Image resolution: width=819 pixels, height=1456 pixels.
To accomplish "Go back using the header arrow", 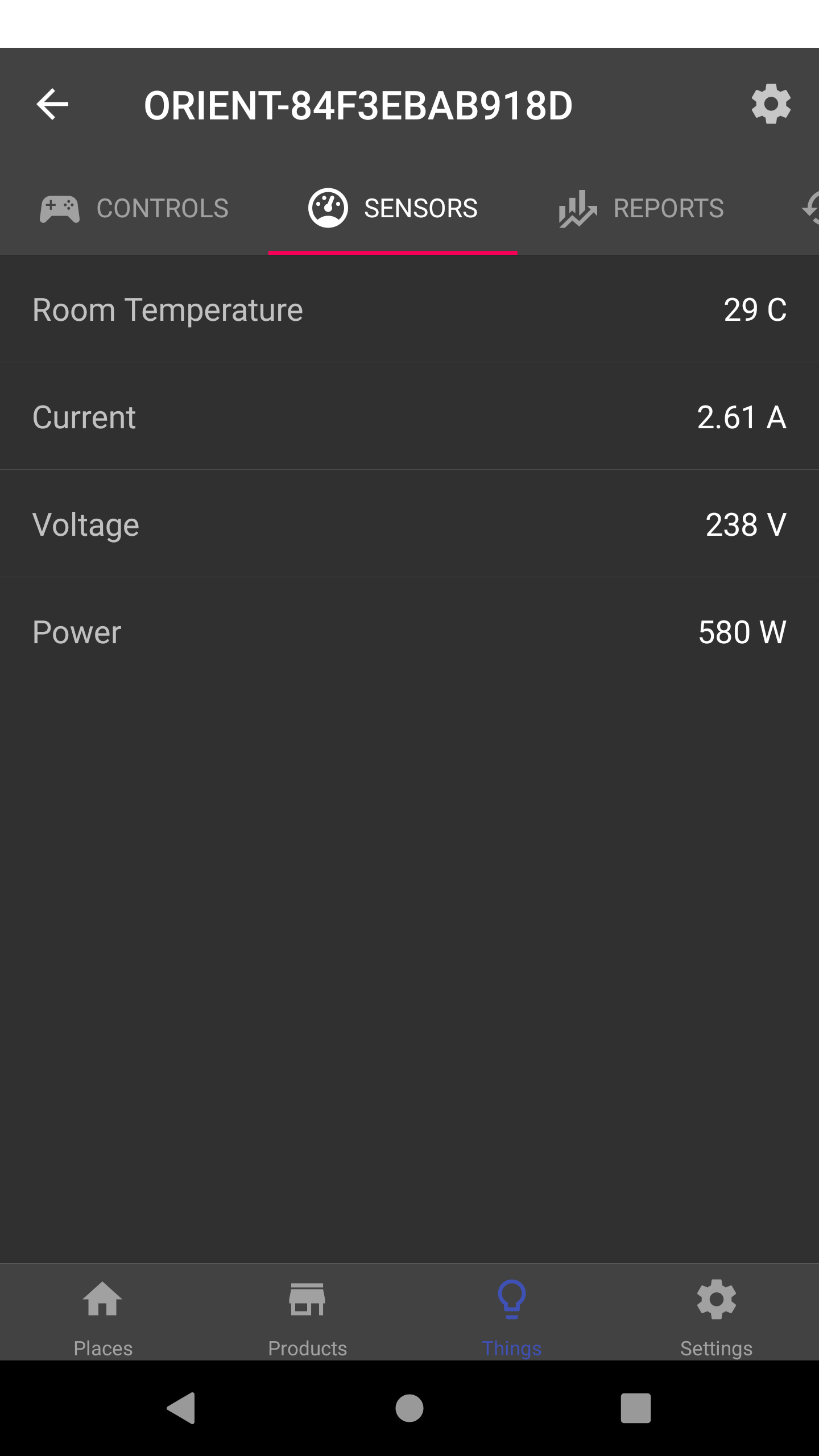I will 52,105.
